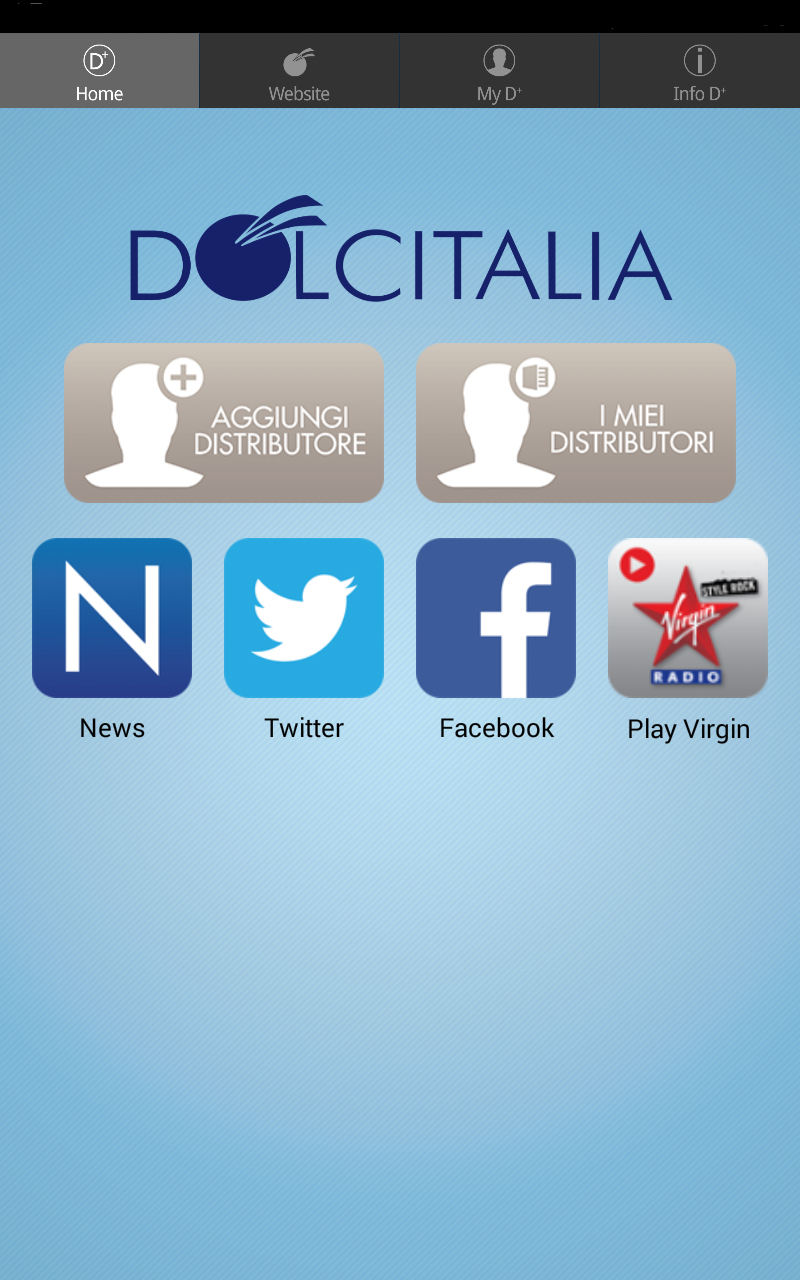Launch the Facebook tile
800x1280 pixels.
tap(496, 618)
